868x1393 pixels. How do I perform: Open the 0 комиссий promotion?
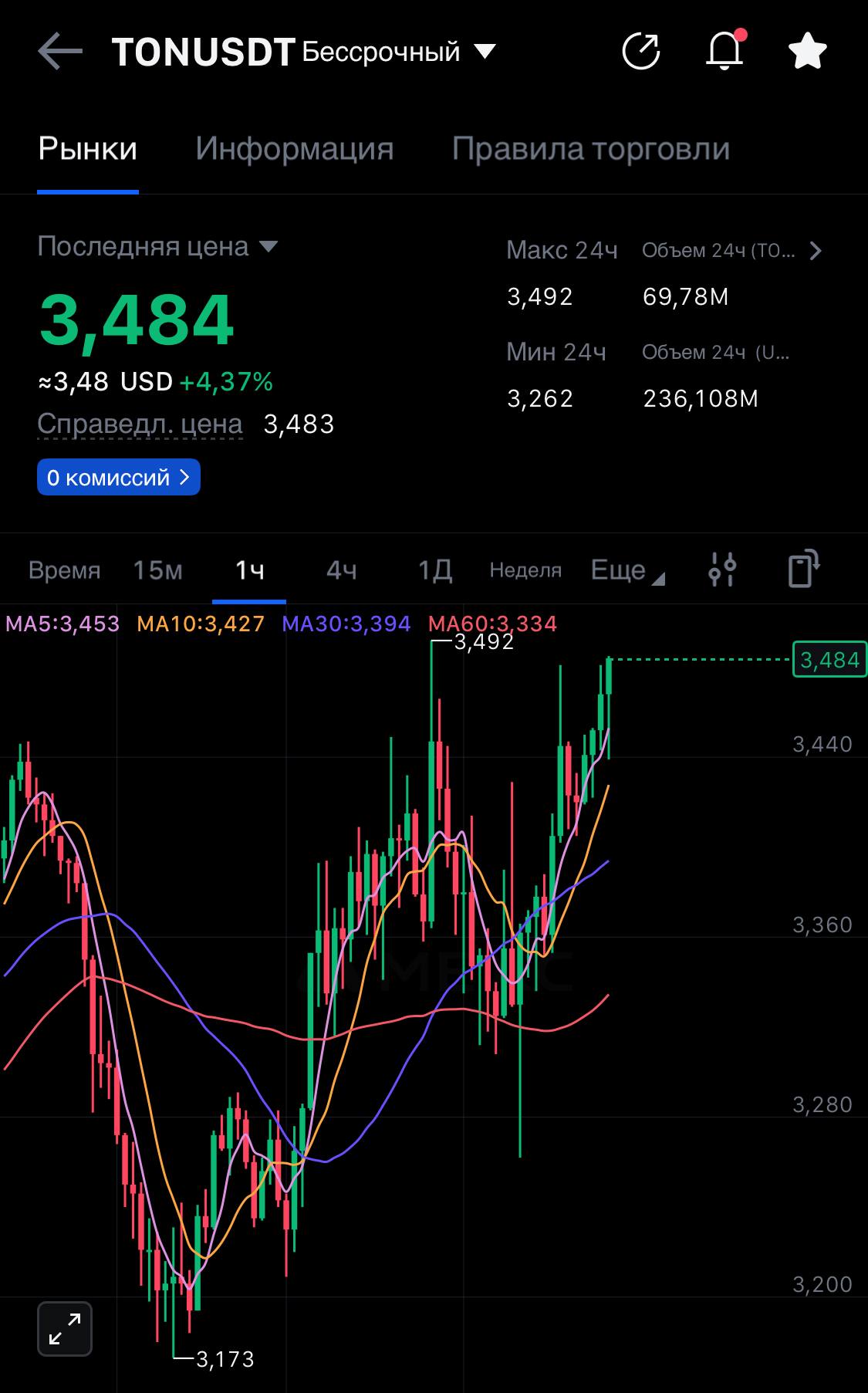[x=118, y=477]
